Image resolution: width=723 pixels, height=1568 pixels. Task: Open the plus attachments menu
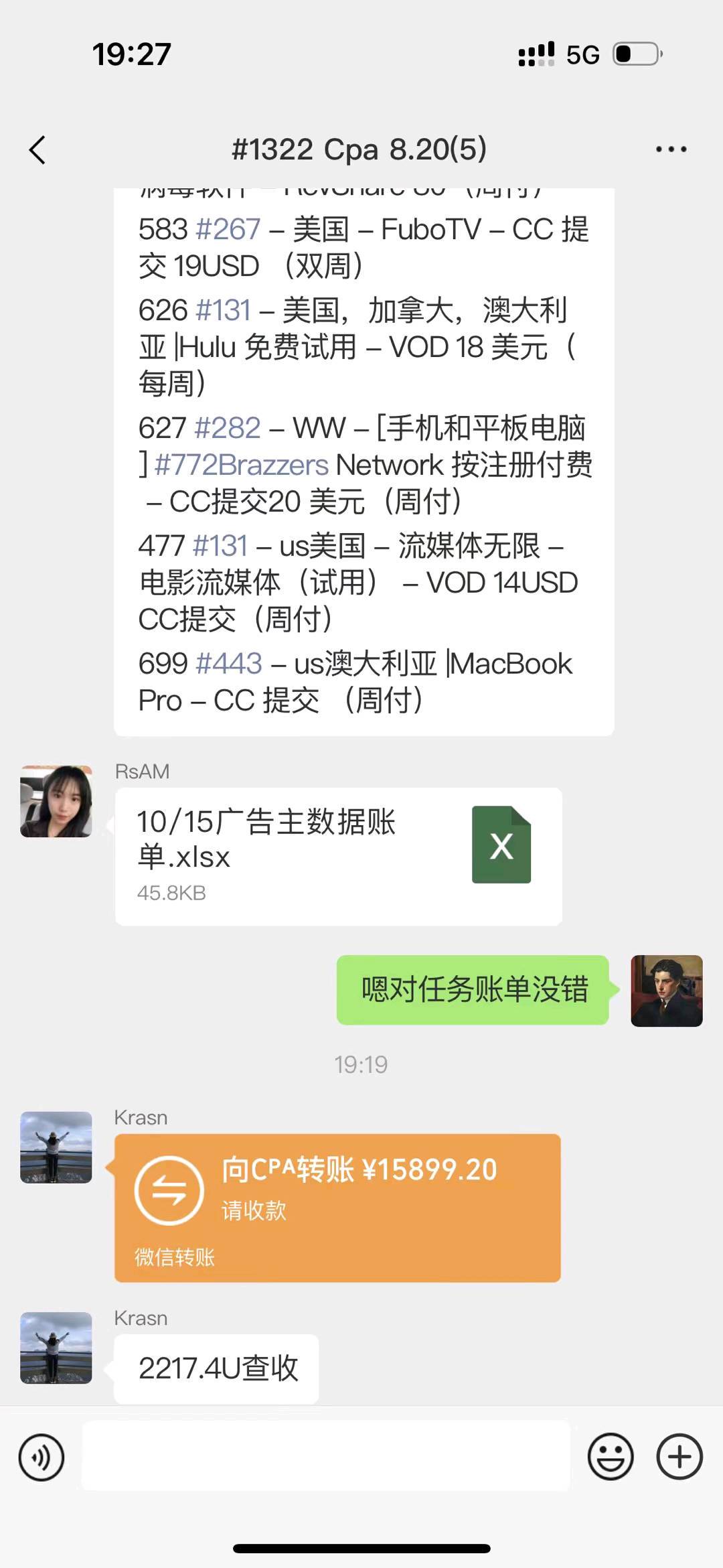[679, 1457]
